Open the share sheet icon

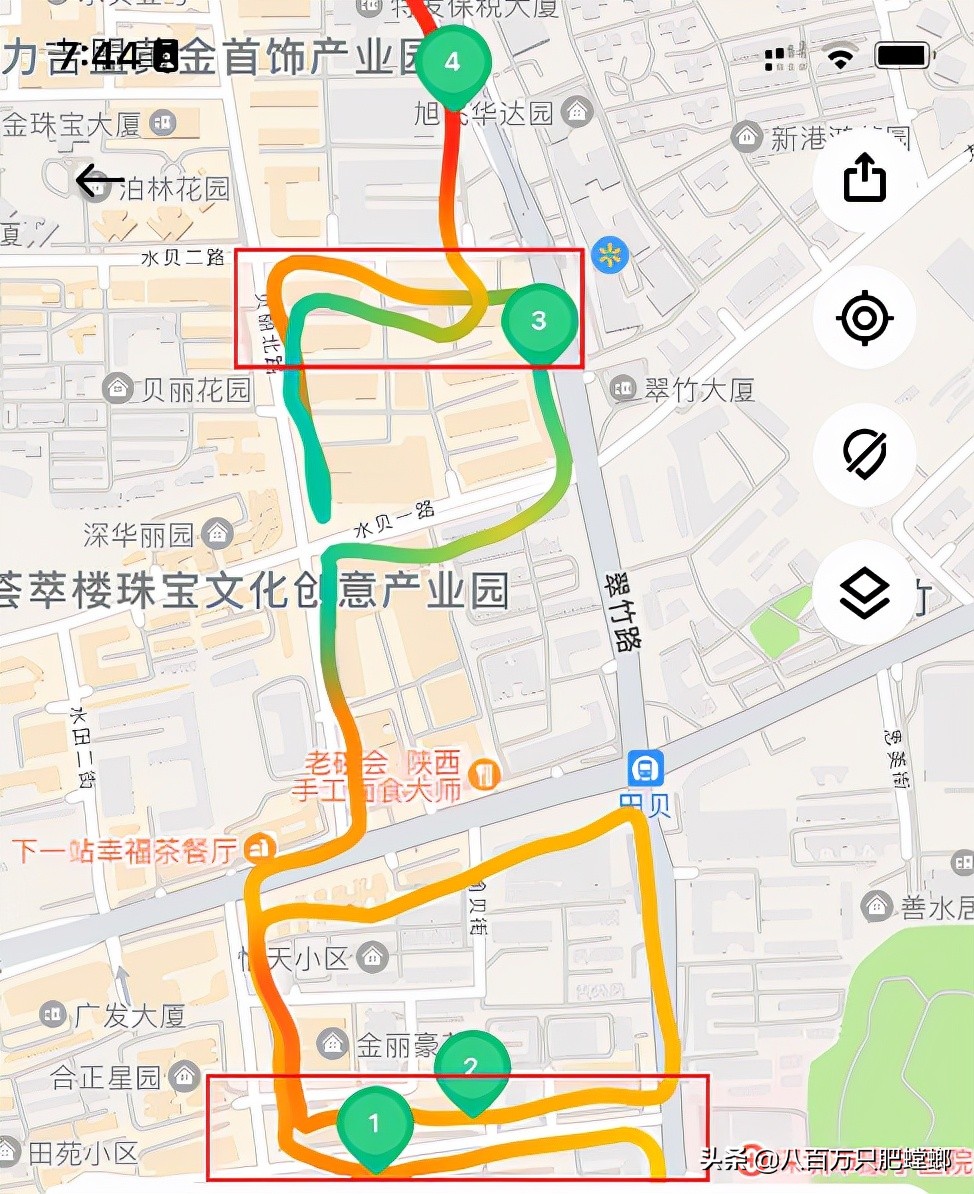coord(863,178)
